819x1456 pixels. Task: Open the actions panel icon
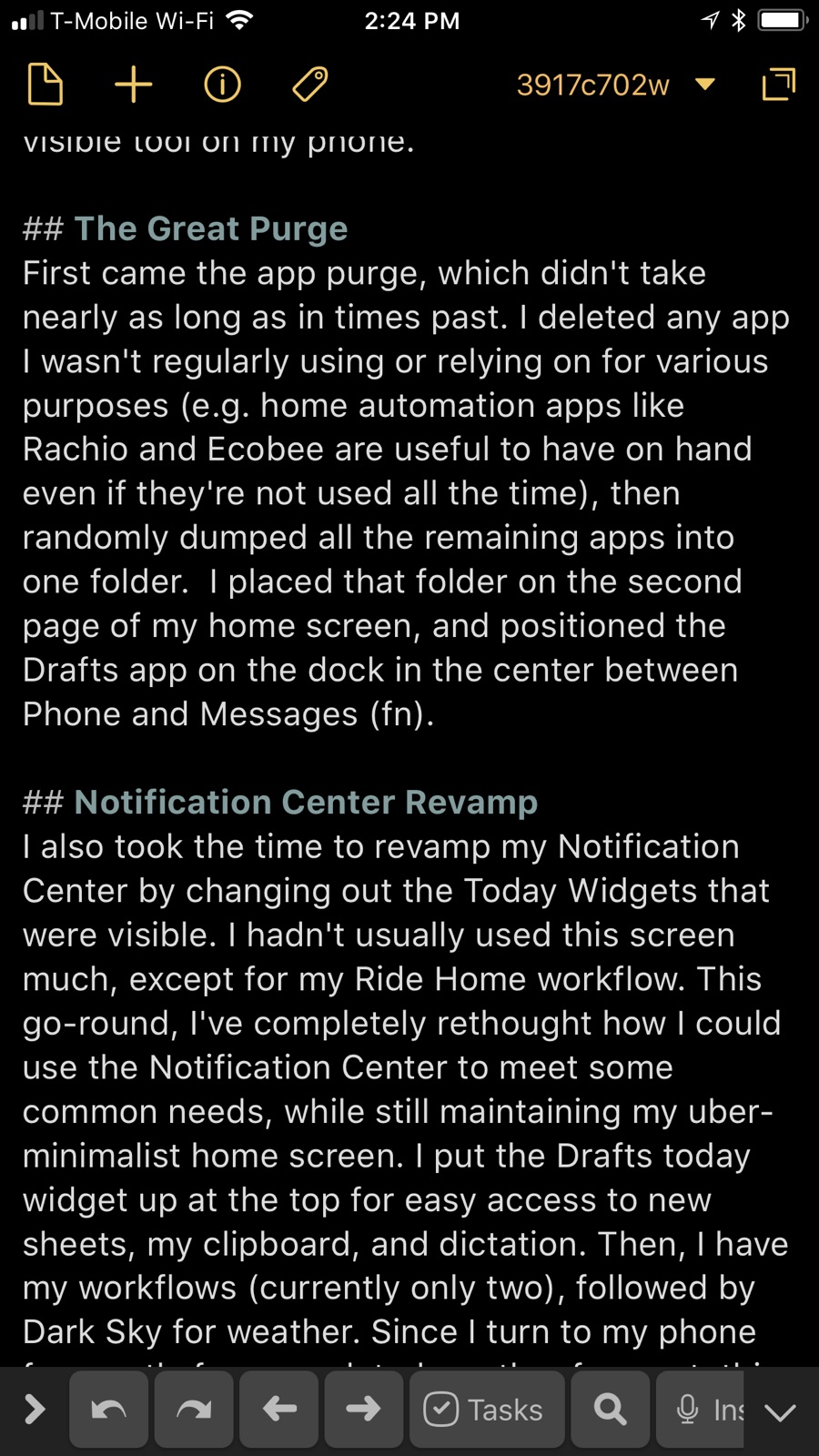(778, 85)
